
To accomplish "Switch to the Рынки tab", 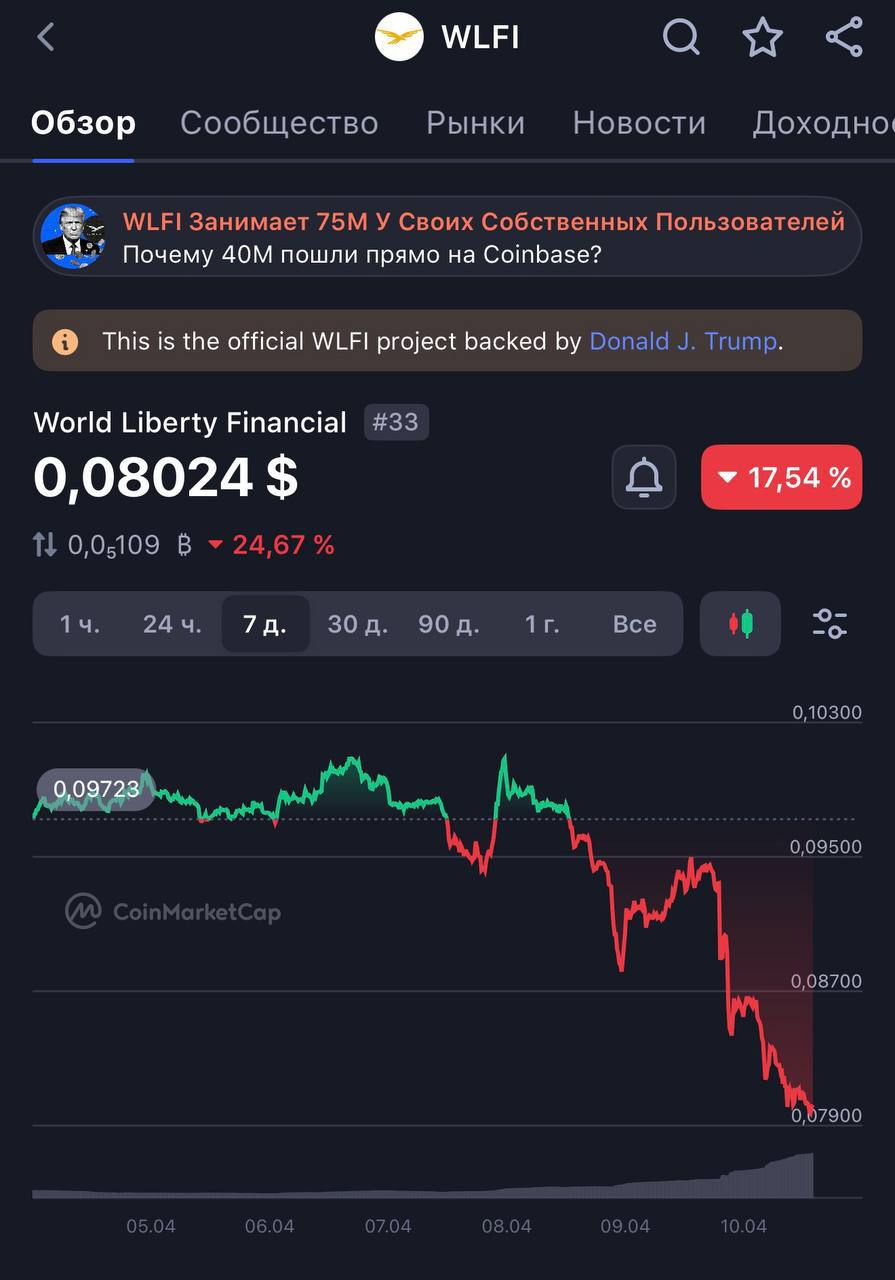I will click(x=475, y=123).
